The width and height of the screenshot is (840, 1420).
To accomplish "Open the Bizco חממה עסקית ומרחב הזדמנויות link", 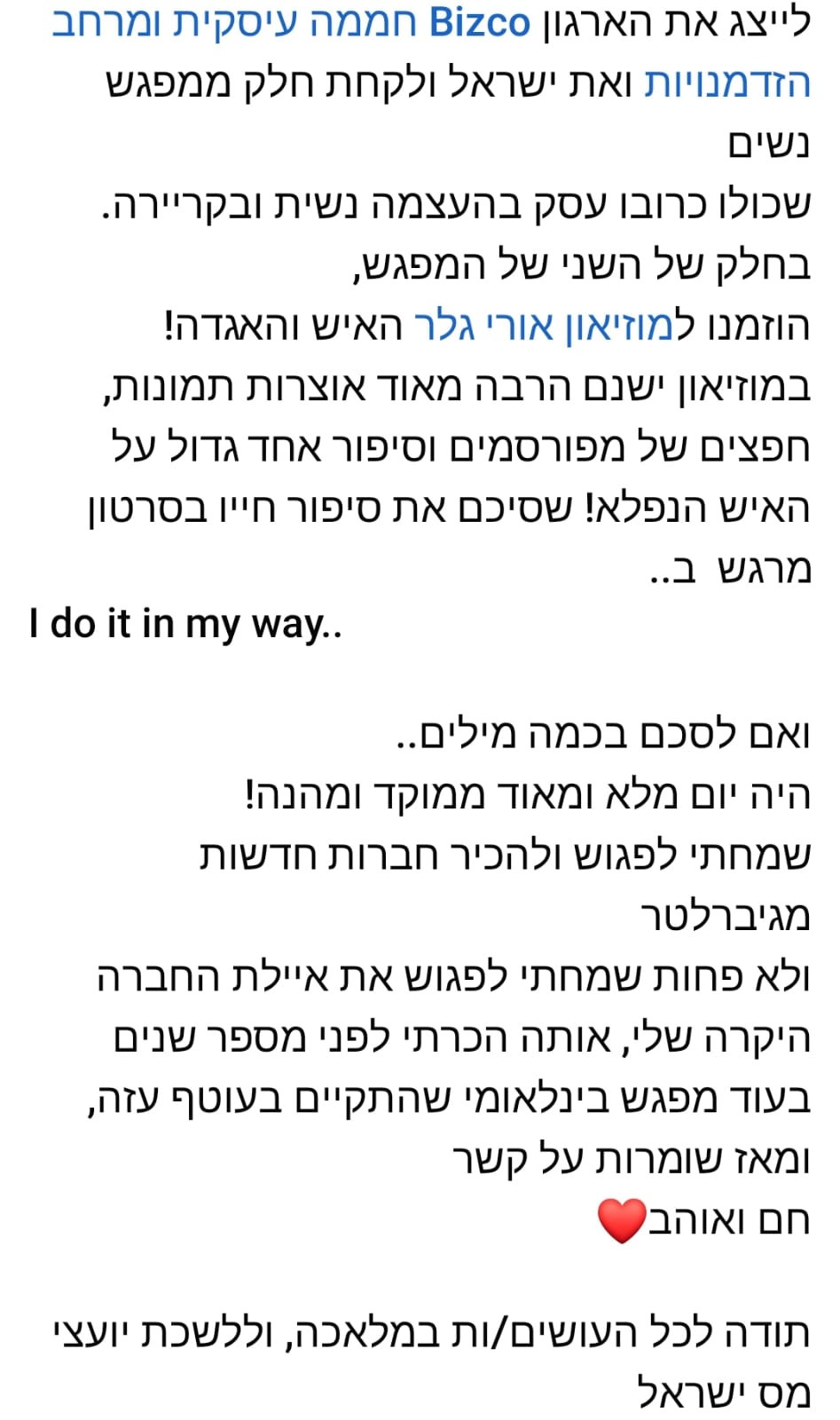I will click(291, 23).
